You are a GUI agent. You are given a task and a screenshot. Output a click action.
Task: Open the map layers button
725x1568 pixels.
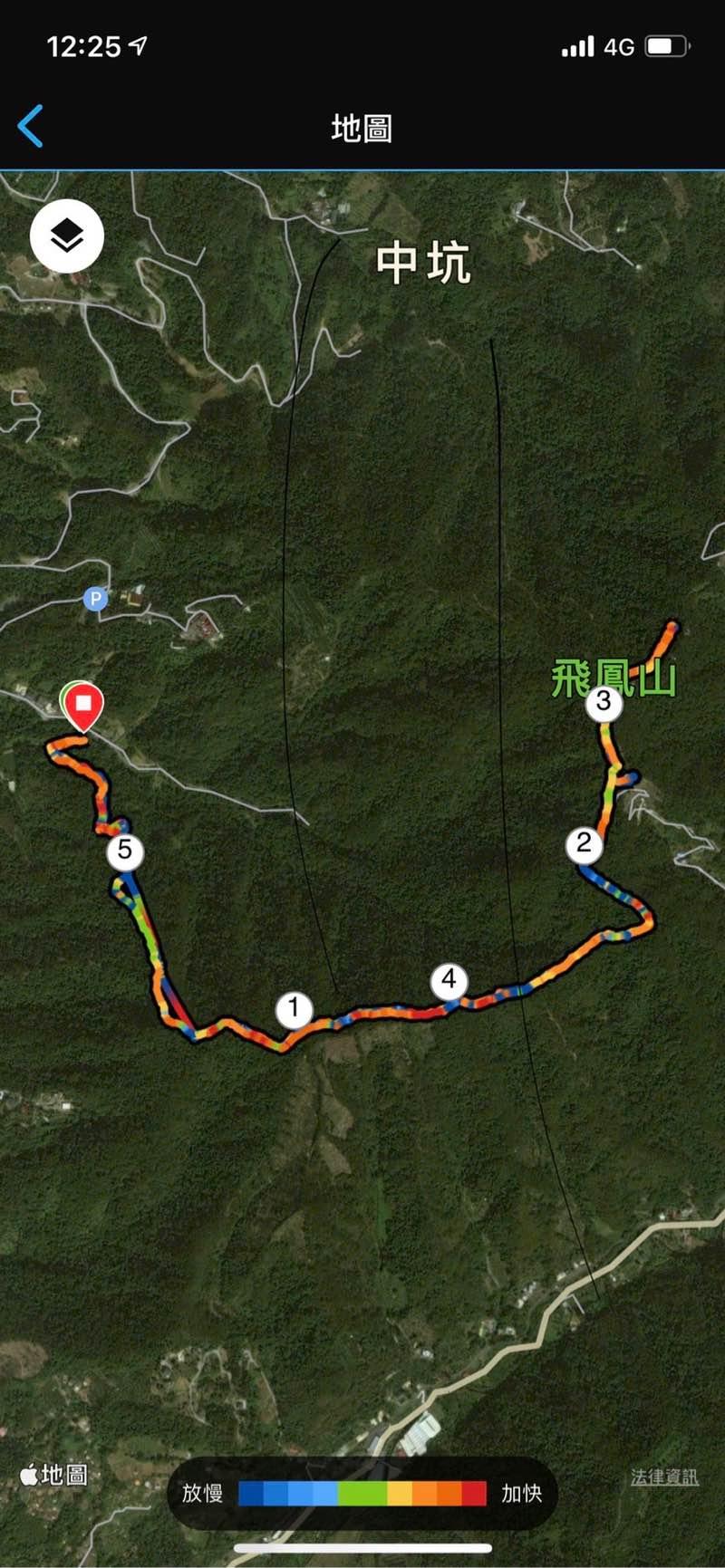67,236
